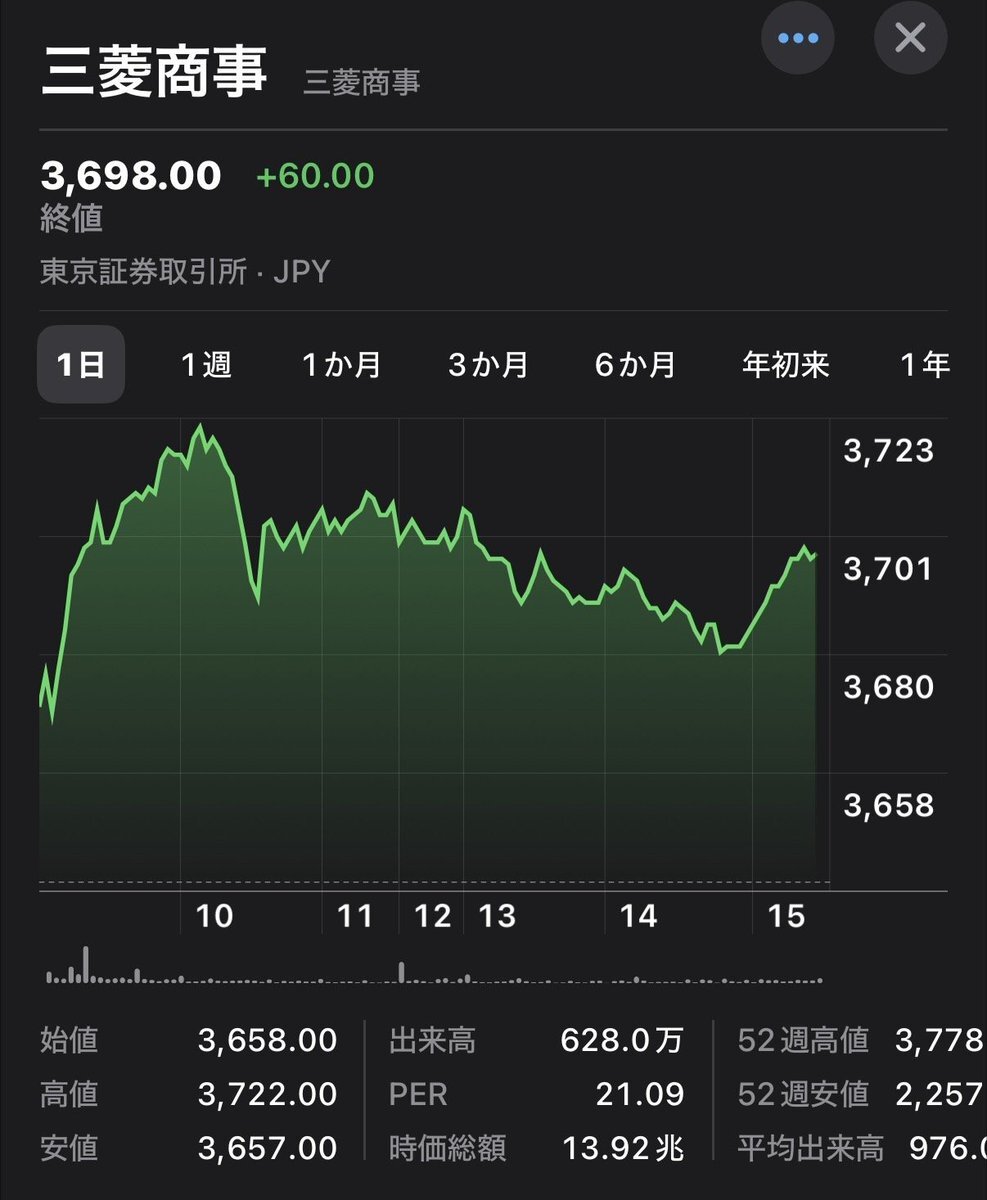Switch to the 1週 chart range
The height and width of the screenshot is (1200, 987).
tap(206, 365)
